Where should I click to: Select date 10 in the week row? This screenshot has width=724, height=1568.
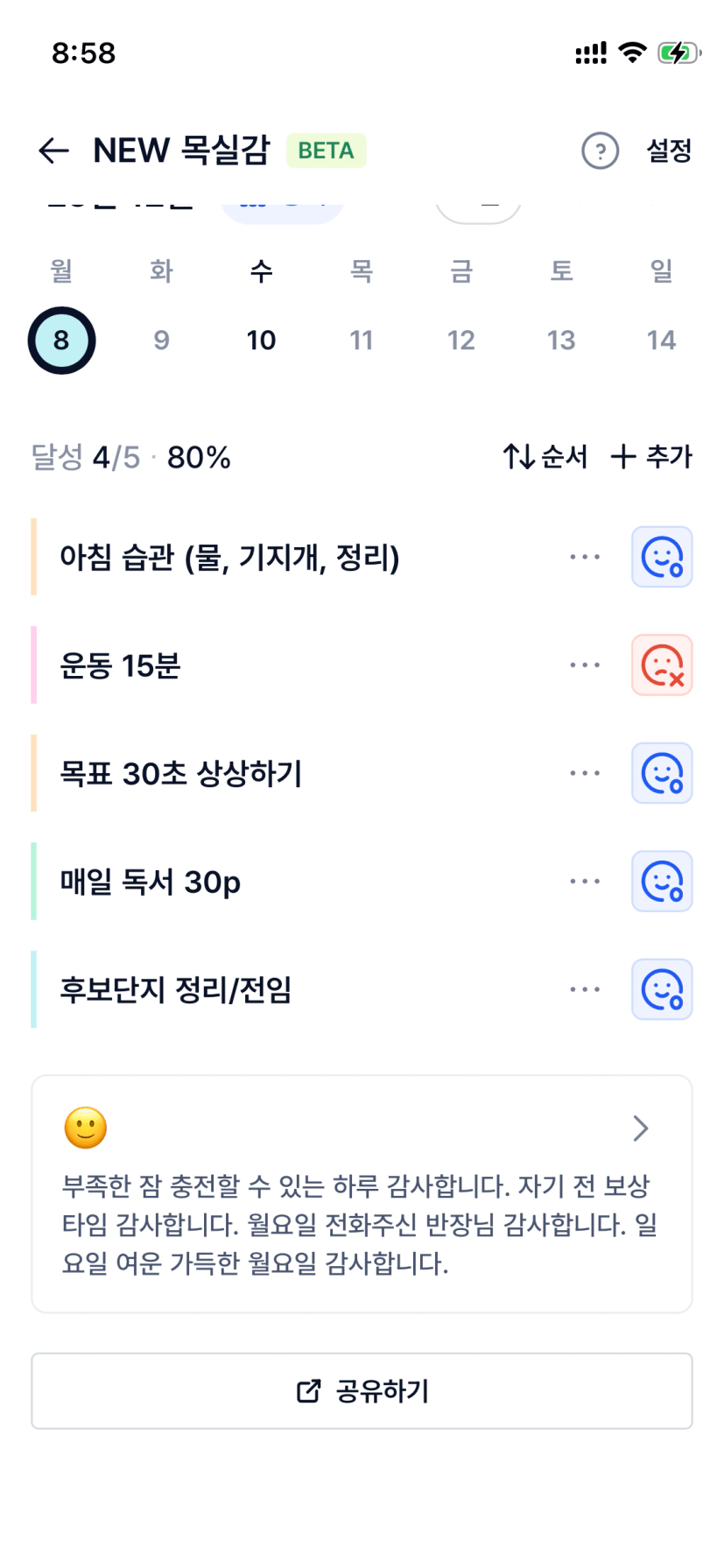pyautogui.click(x=261, y=340)
